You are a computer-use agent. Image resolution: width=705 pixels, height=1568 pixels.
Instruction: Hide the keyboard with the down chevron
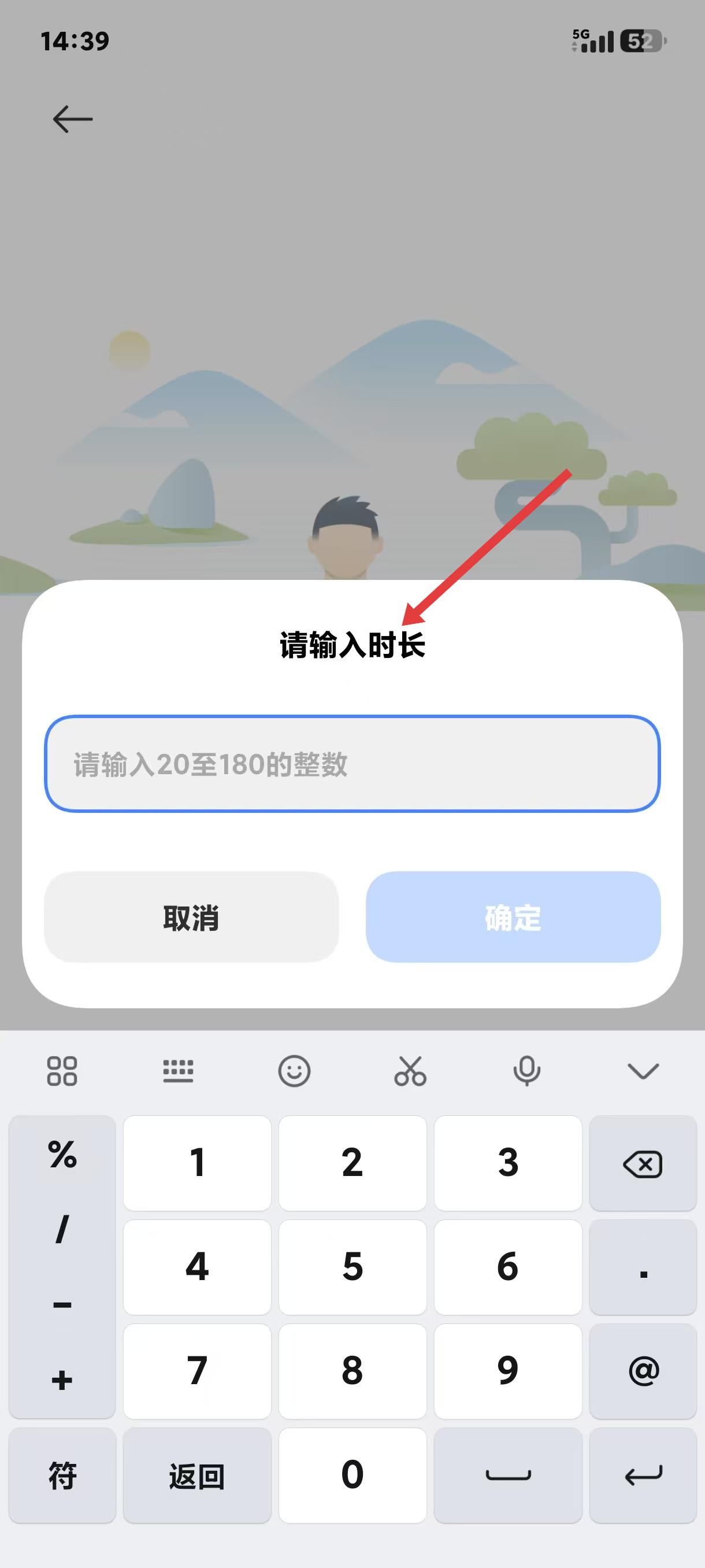click(x=643, y=1071)
